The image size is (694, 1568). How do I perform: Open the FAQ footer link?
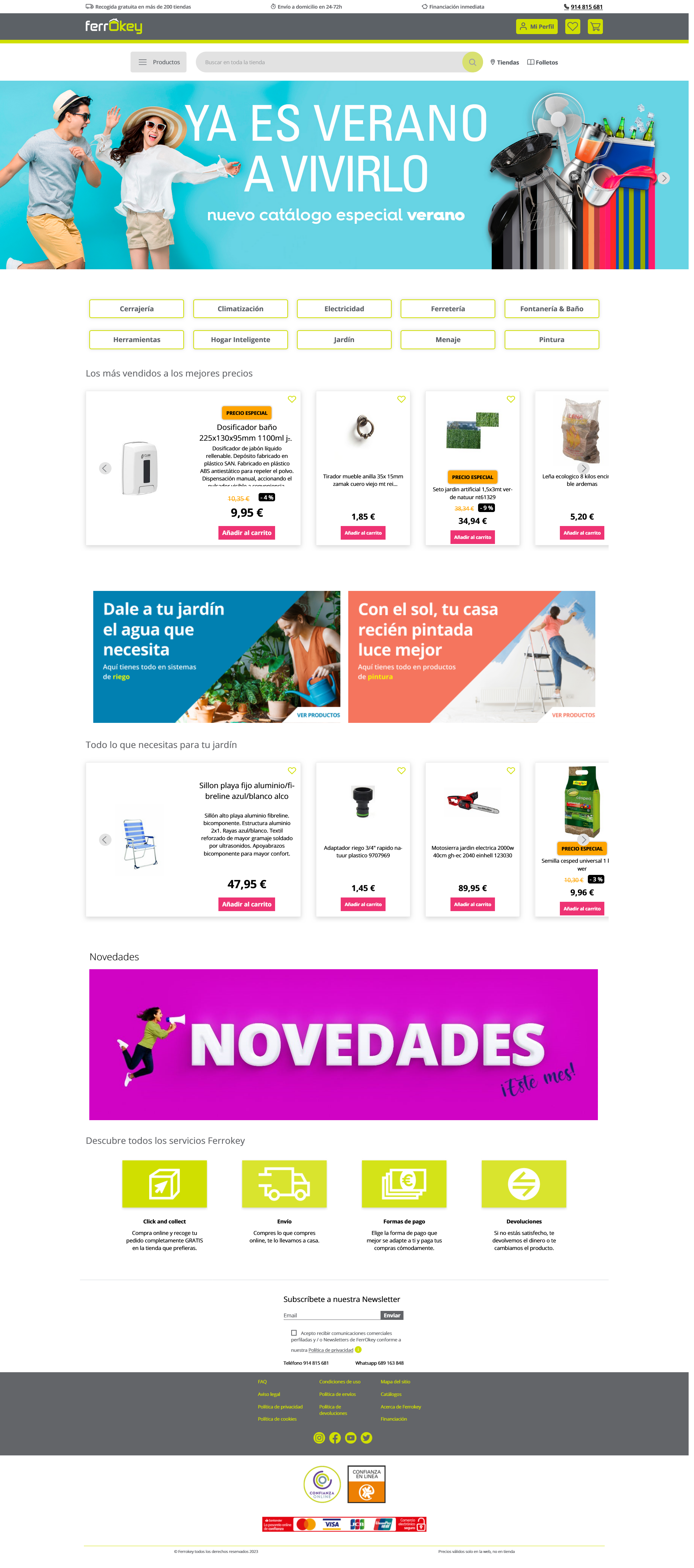tap(262, 1381)
